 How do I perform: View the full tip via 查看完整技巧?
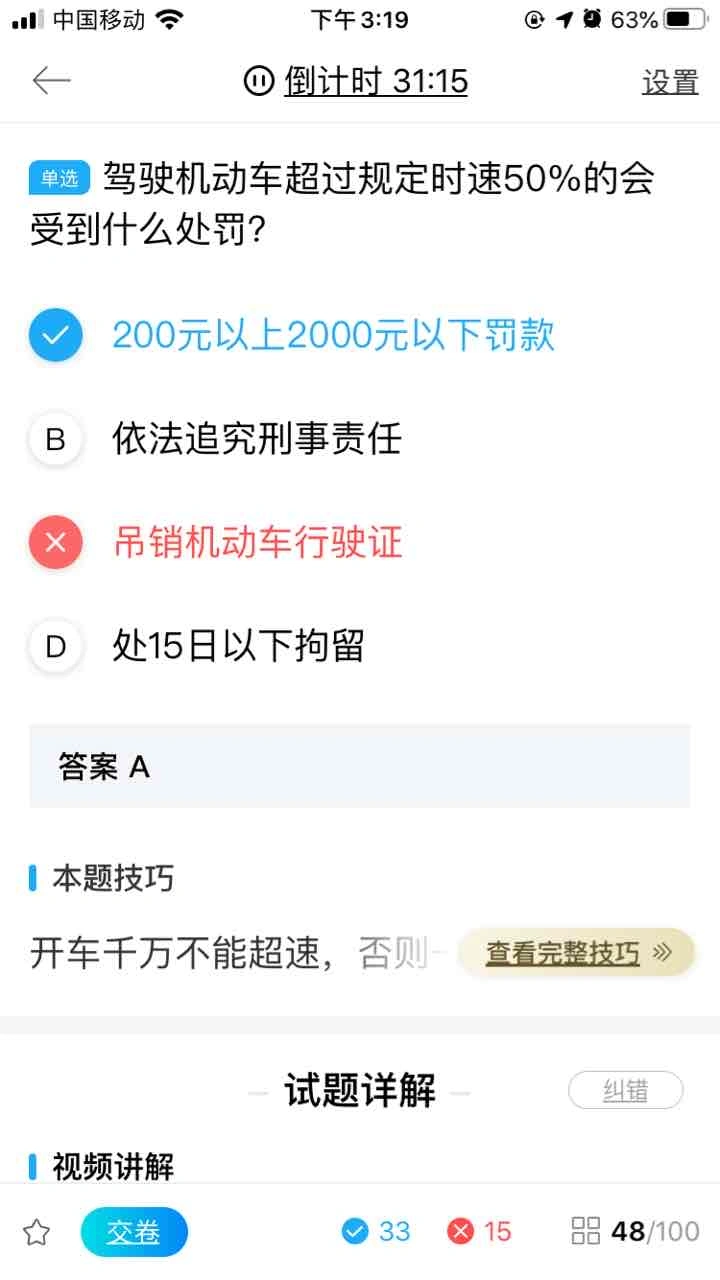(x=577, y=952)
